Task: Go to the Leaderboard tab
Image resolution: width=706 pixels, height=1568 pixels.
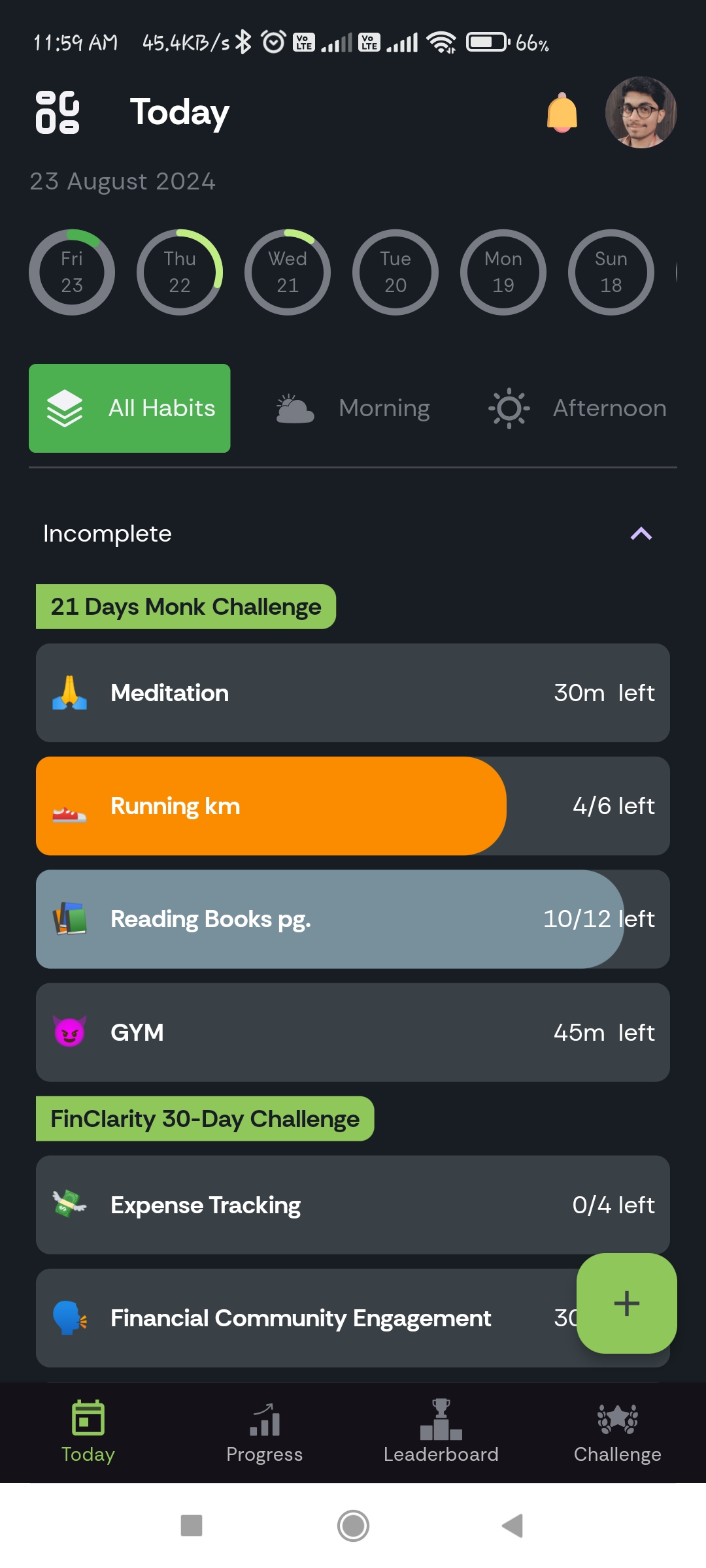Action: (441, 1431)
